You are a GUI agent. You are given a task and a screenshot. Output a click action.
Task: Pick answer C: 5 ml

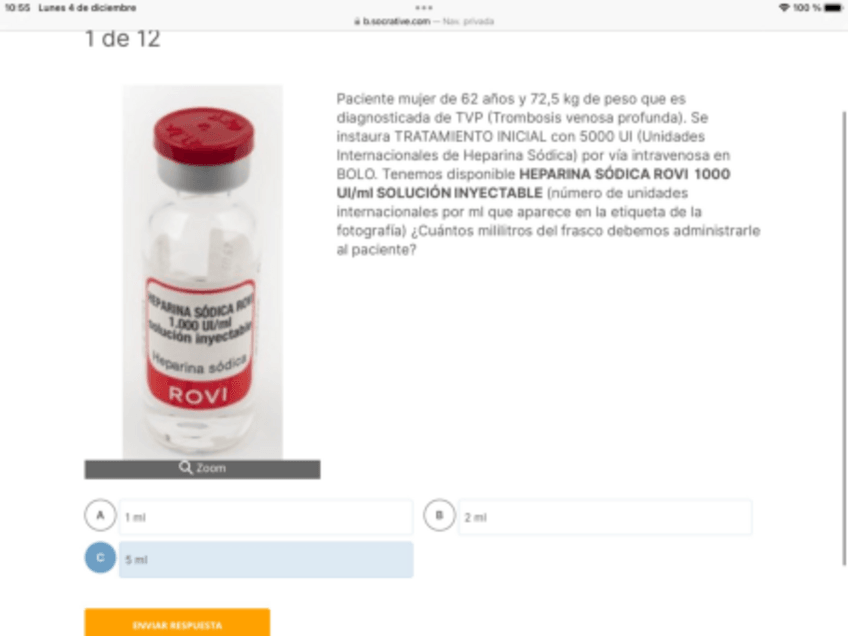coord(265,560)
